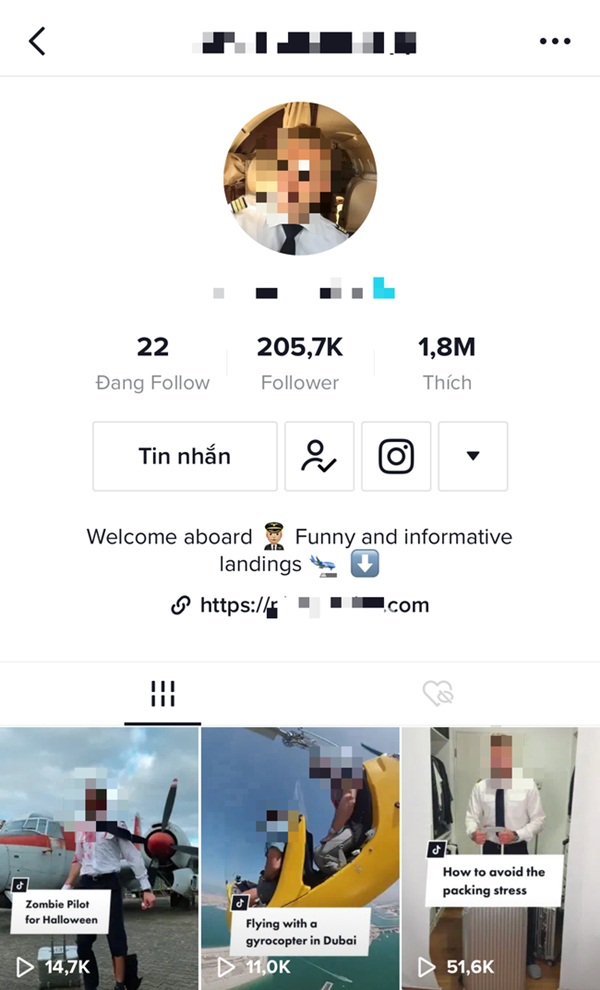Open the website link in bio
Screen dimensions: 600x990
pyautogui.click(x=300, y=605)
